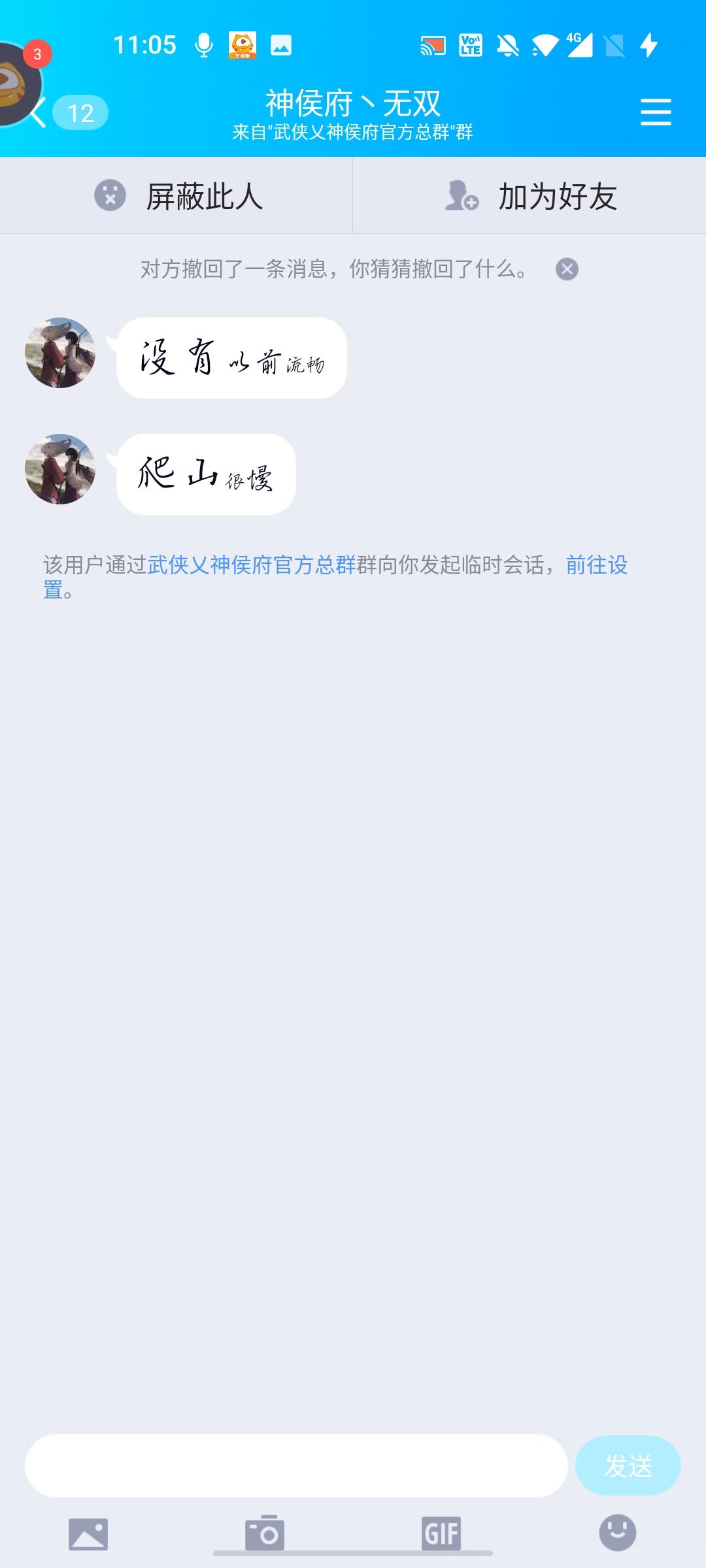Tap 加为好友 to add as friend
The width and height of the screenshot is (706, 1568).
click(529, 195)
